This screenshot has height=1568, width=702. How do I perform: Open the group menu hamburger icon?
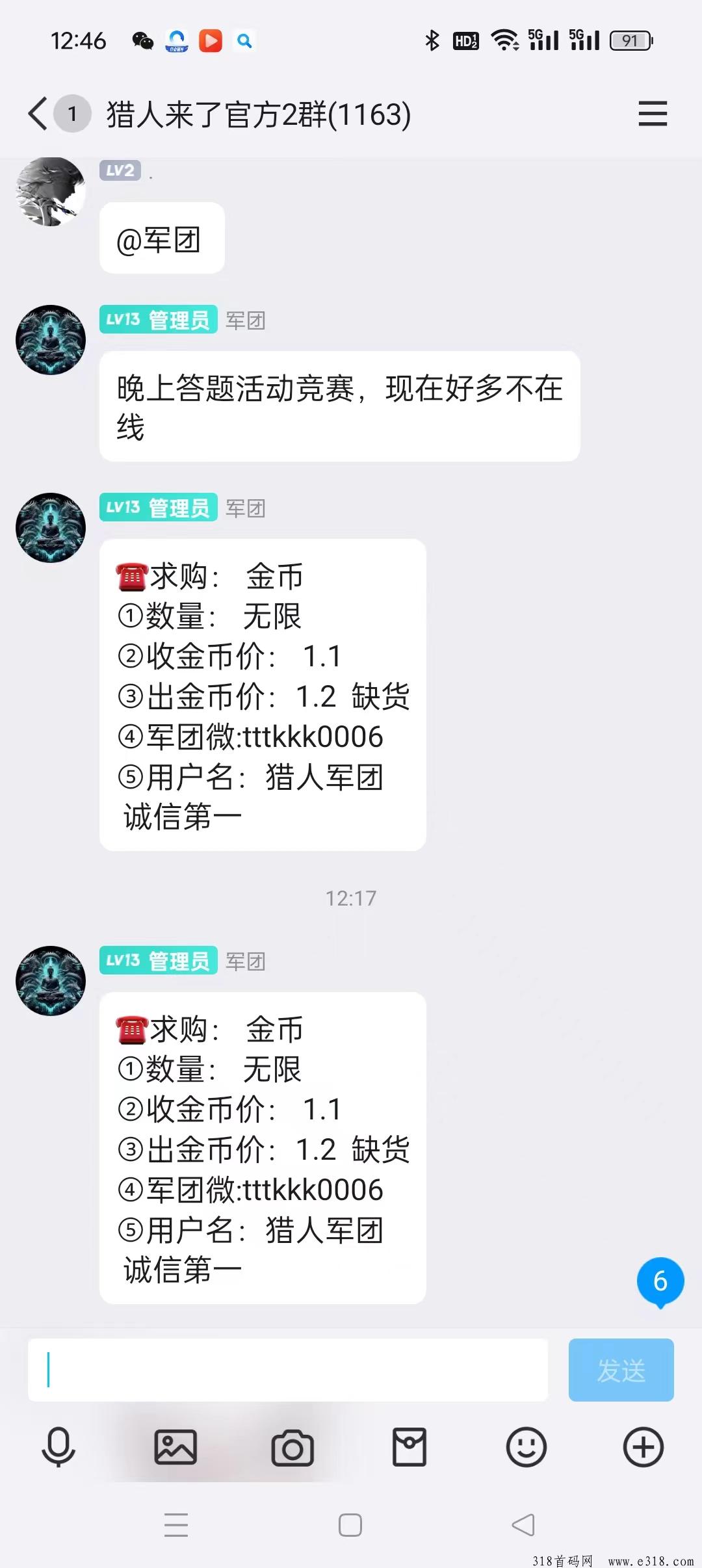click(652, 114)
